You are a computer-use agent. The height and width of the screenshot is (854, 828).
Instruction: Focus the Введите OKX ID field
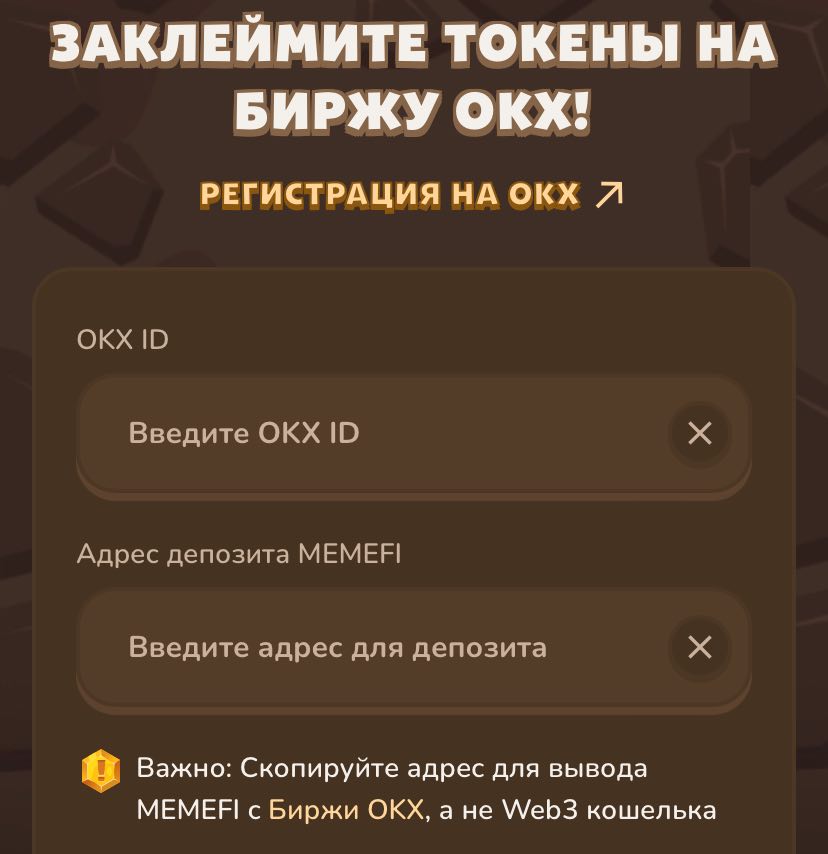(x=370, y=433)
